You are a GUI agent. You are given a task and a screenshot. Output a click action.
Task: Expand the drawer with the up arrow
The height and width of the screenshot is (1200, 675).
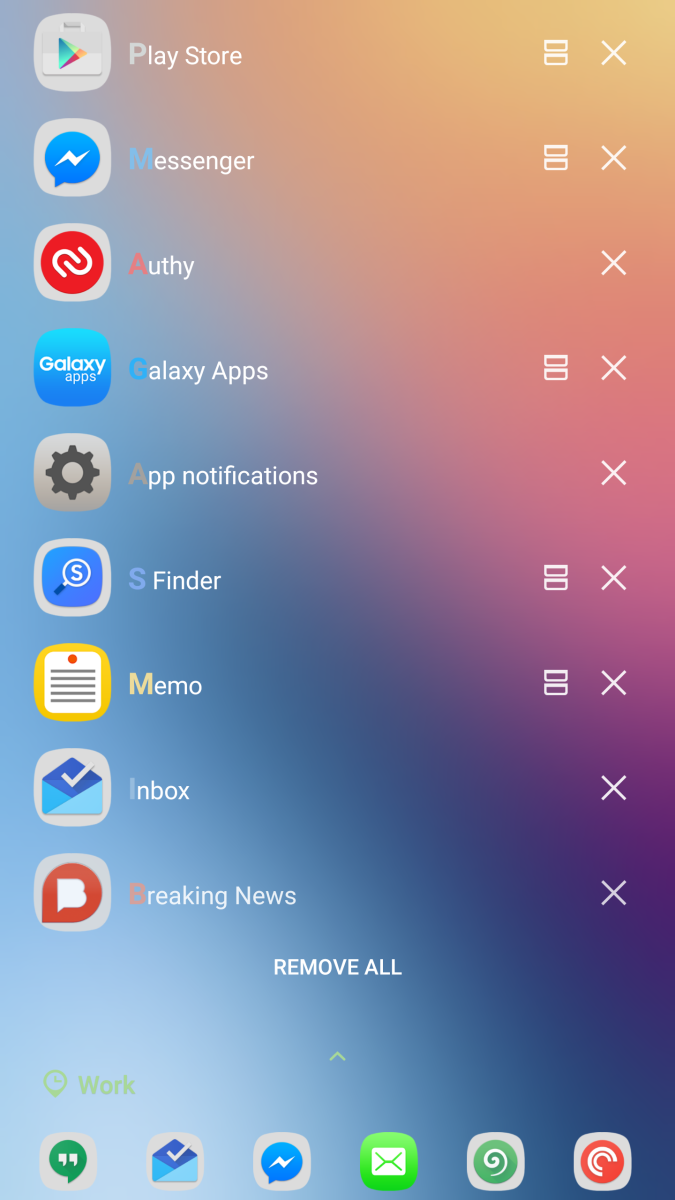tap(338, 1056)
